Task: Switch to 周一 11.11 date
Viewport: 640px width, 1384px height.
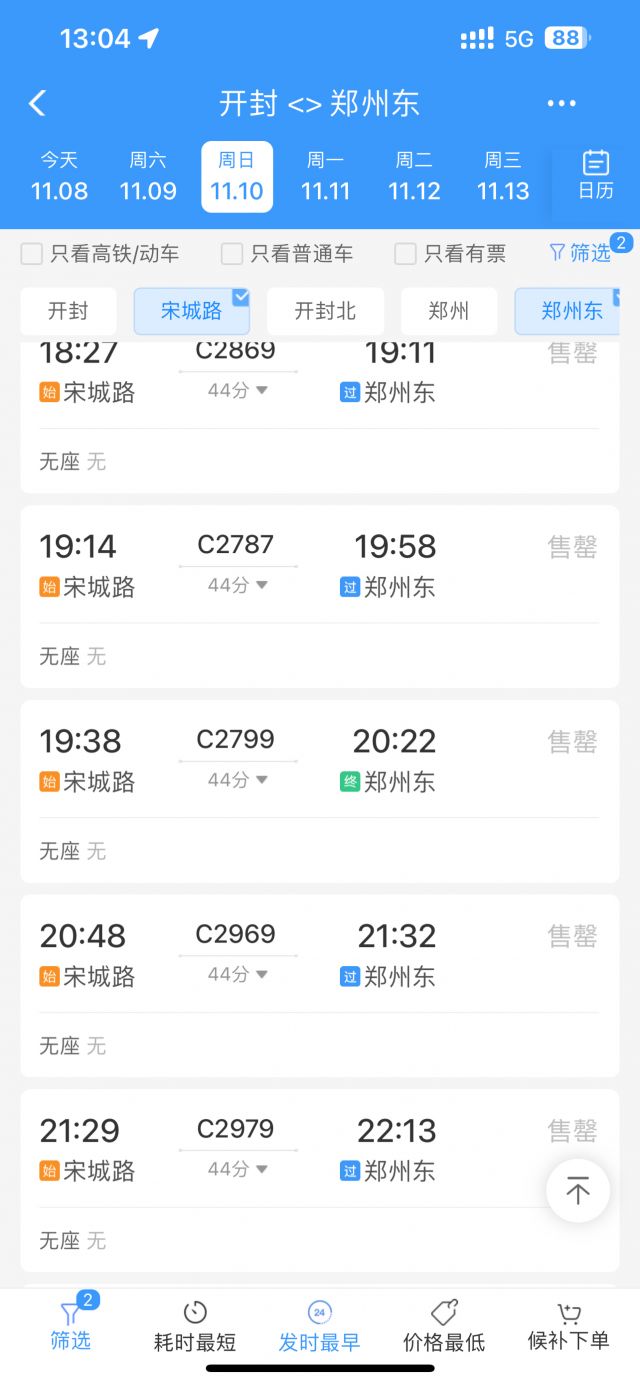Action: [x=325, y=177]
